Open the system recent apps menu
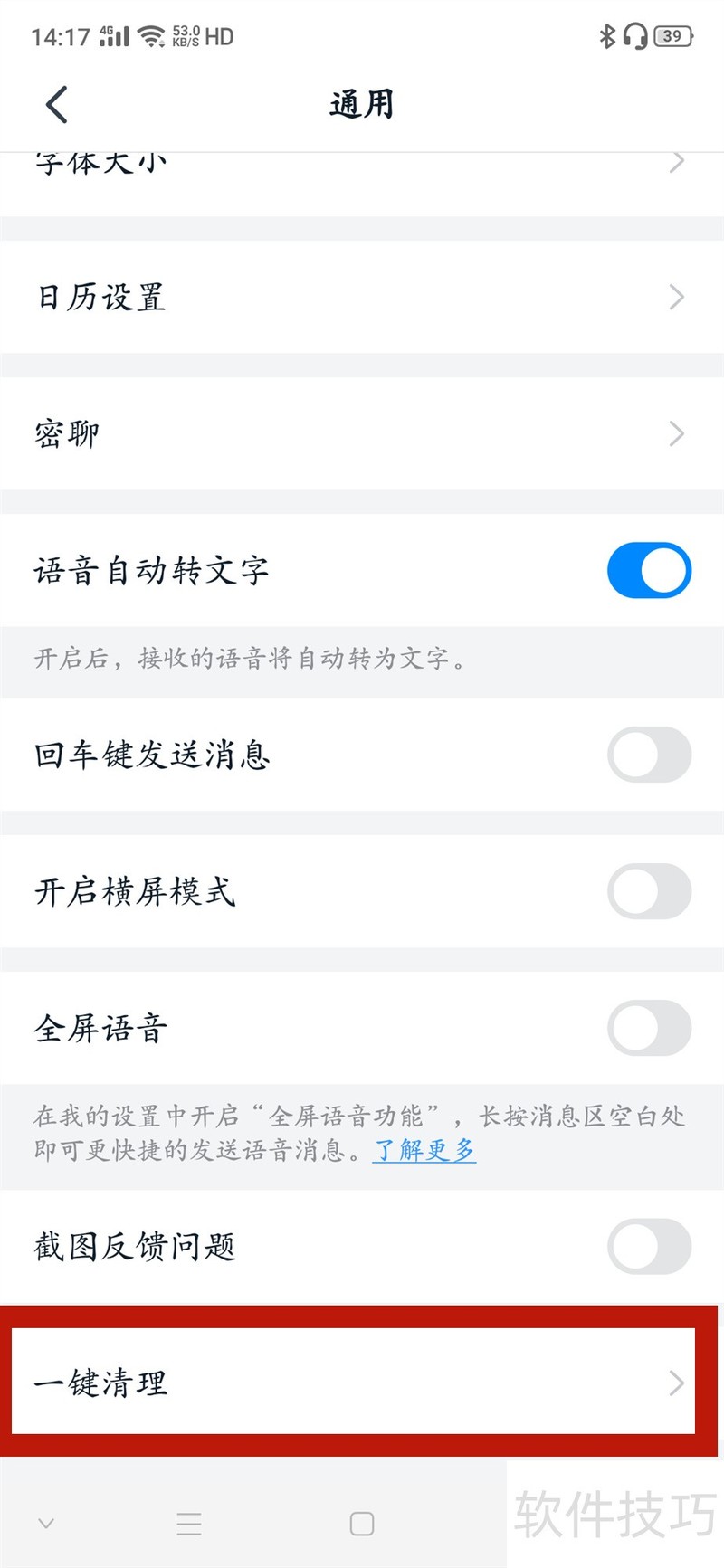The image size is (724, 1568). [189, 1524]
